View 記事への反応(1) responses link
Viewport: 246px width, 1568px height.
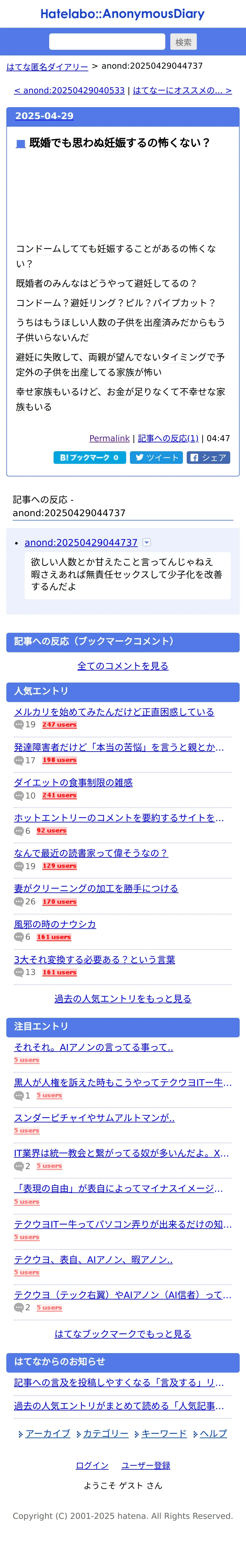point(168,438)
